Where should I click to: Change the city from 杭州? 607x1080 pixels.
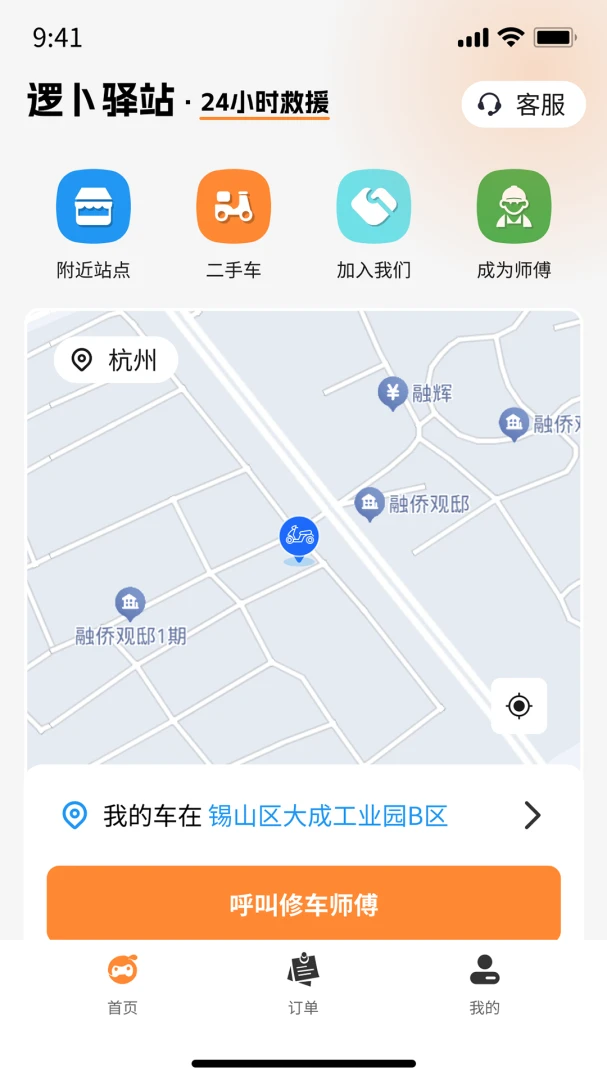click(x=116, y=360)
